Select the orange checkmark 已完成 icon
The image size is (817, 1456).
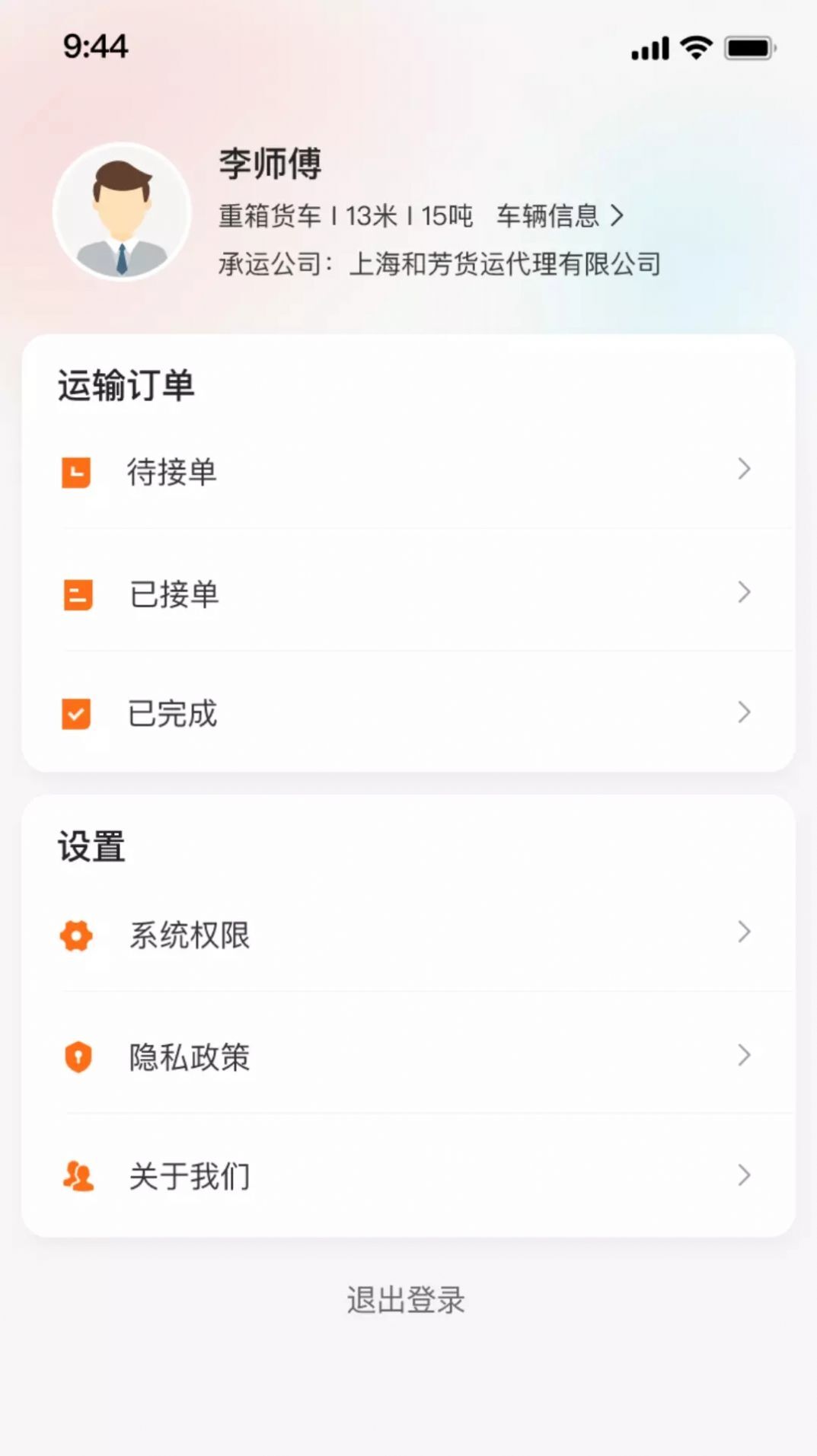tap(77, 713)
